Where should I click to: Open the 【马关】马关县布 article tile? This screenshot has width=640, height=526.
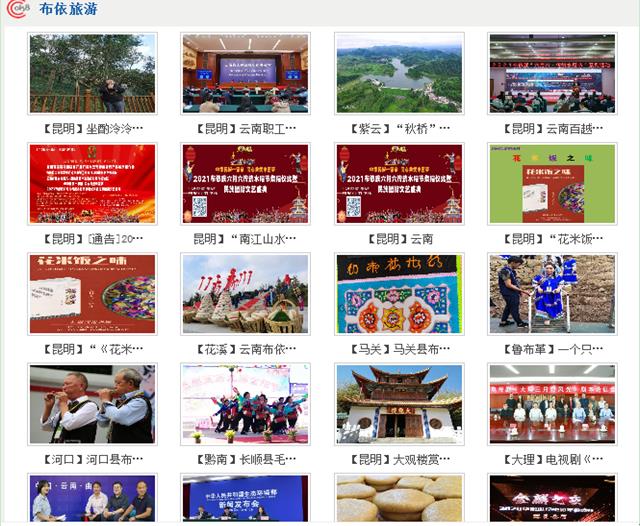click(399, 294)
